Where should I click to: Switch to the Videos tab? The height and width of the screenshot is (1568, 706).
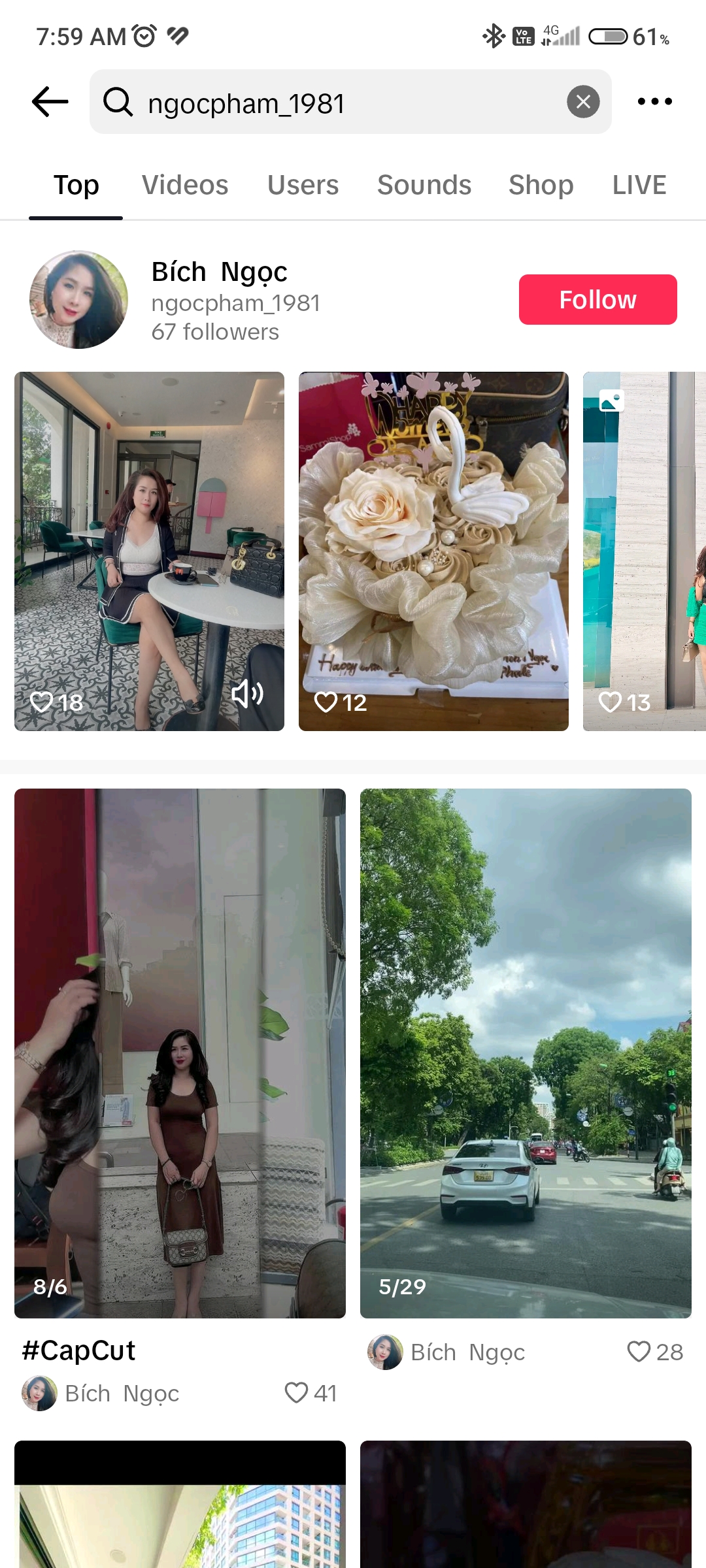[x=185, y=186]
